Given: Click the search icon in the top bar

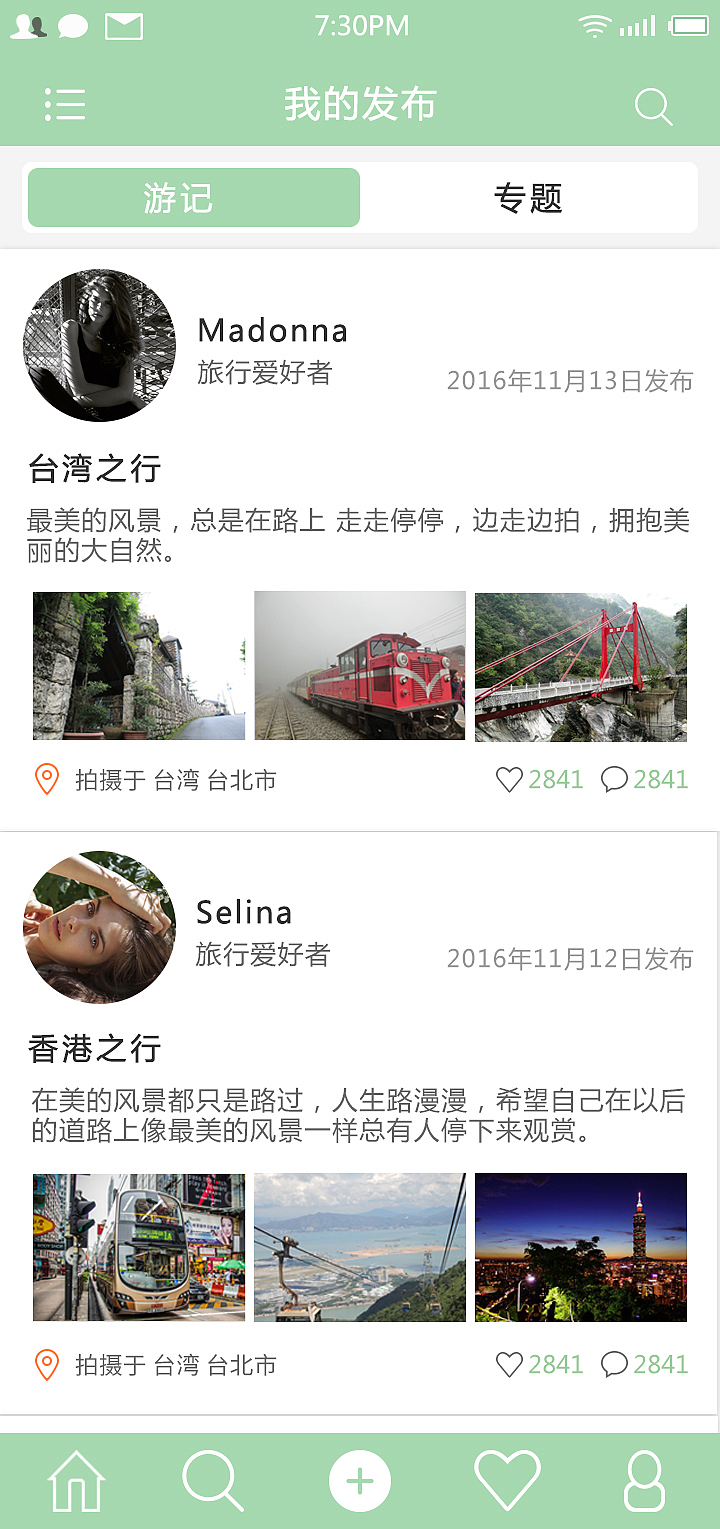Looking at the screenshot, I should (x=653, y=104).
